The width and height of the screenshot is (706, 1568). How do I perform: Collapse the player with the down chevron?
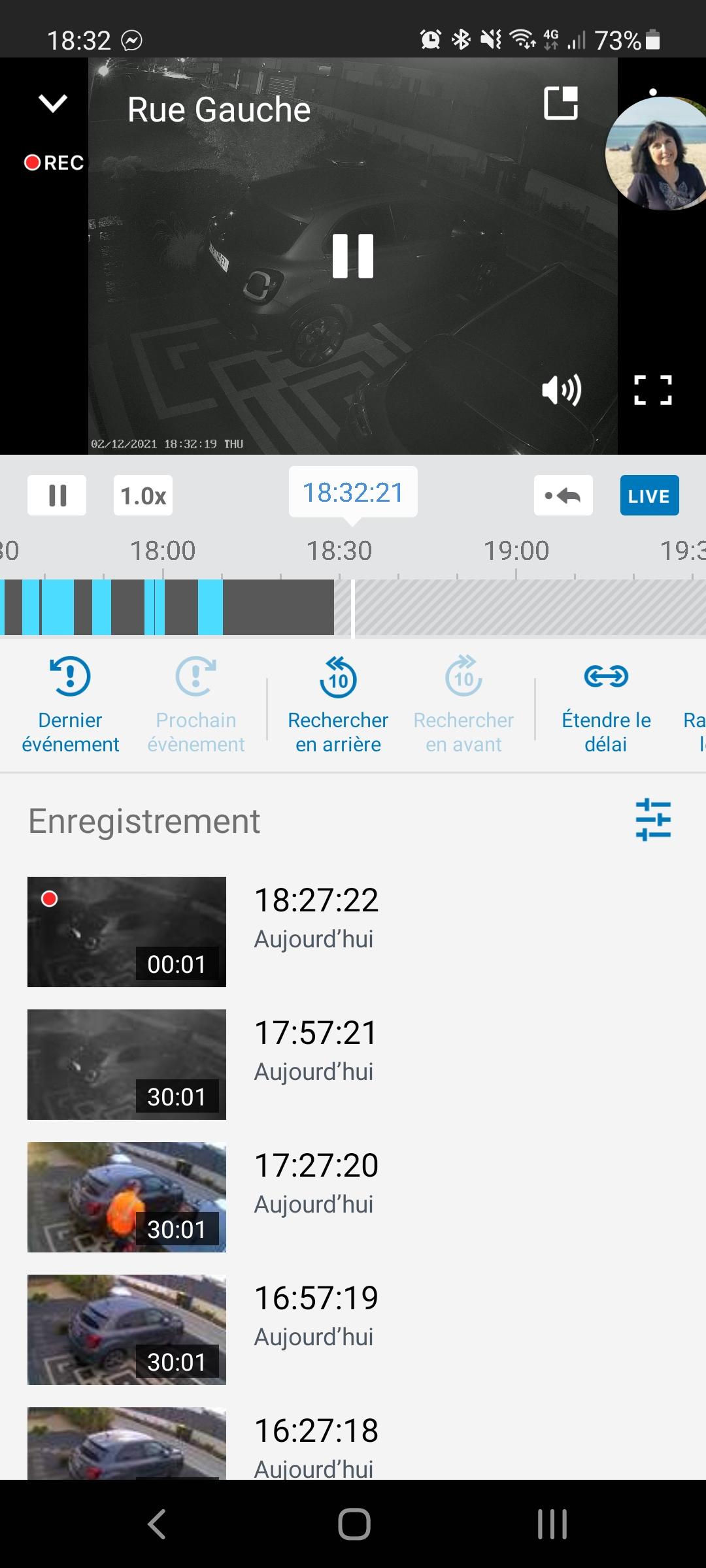point(52,103)
